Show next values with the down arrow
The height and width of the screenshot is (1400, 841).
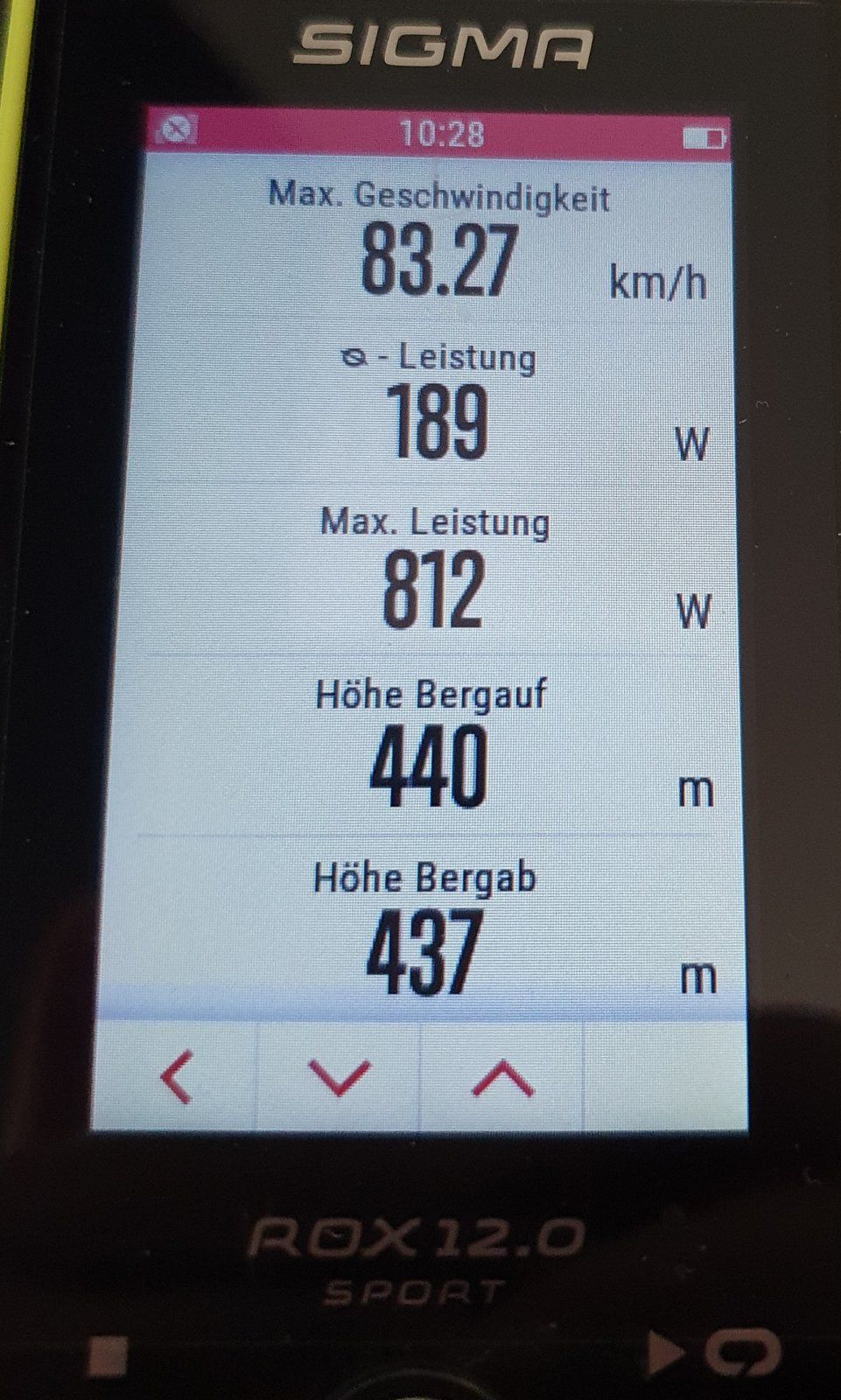340,1077
